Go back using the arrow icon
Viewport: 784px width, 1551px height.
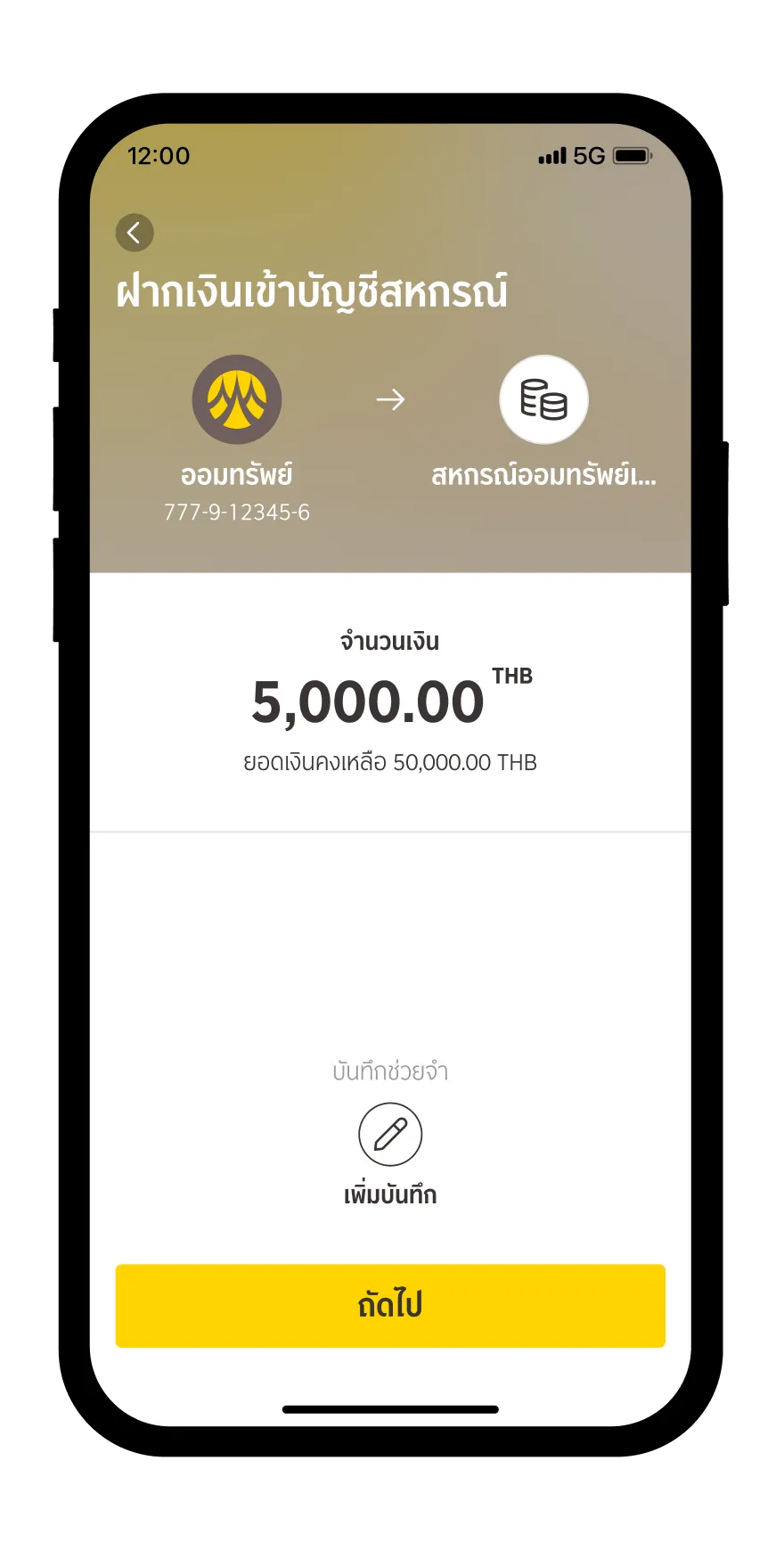(135, 233)
